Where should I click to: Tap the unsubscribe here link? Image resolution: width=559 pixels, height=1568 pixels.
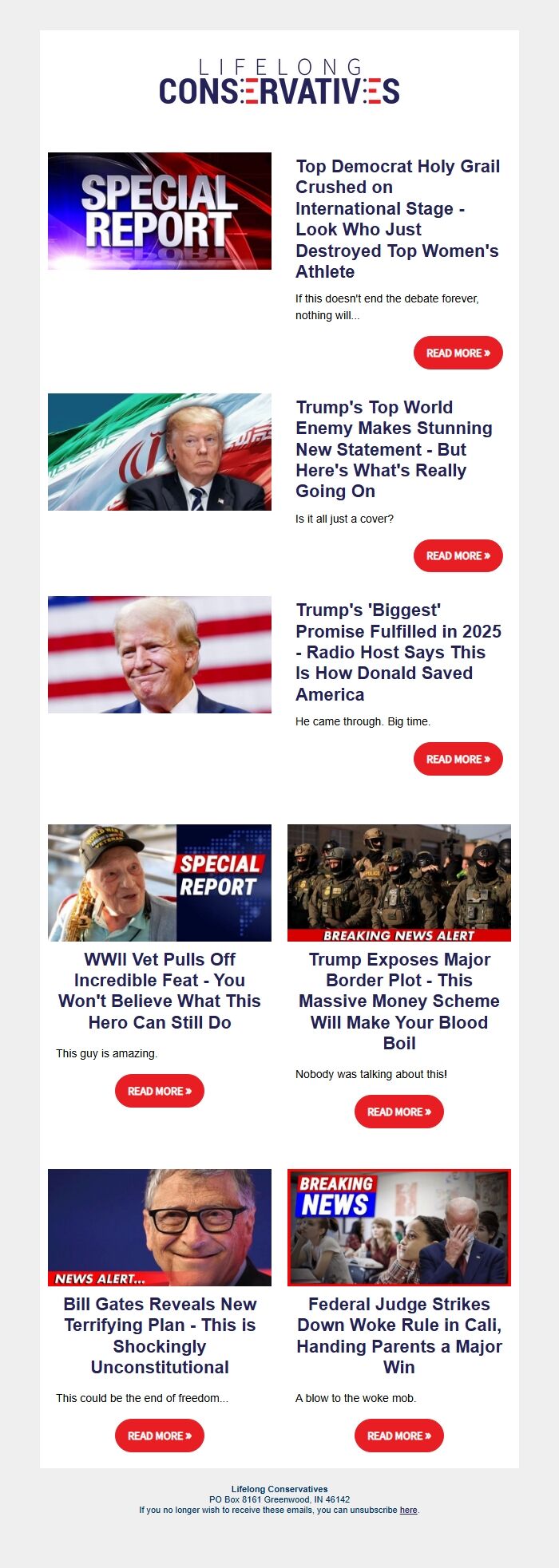click(408, 1510)
